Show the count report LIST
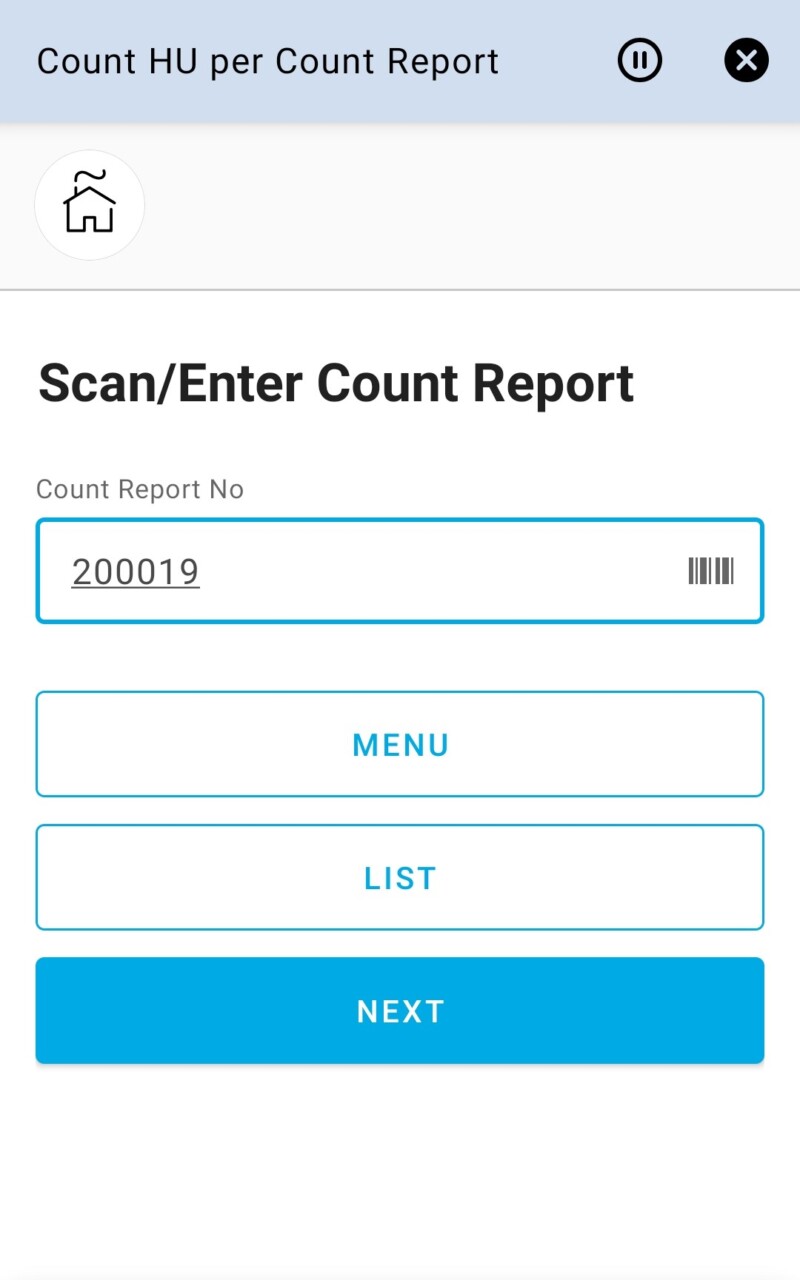The image size is (800, 1280). [x=400, y=877]
